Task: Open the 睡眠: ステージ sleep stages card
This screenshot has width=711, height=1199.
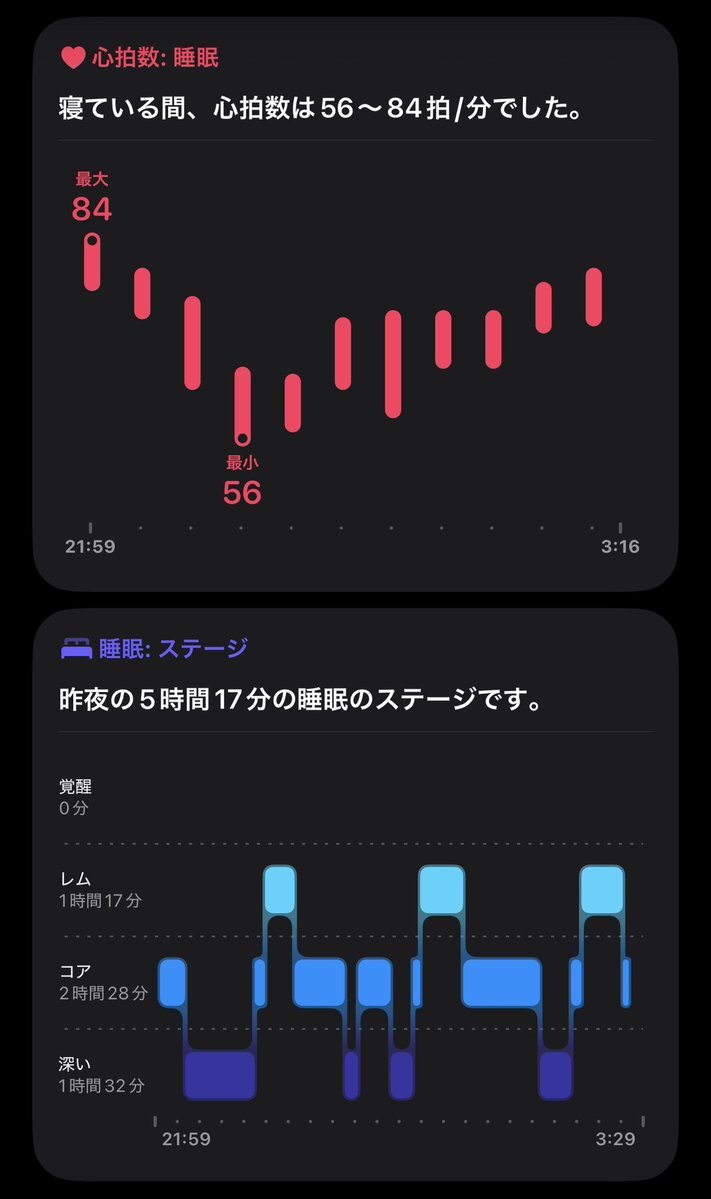Action: click(172, 648)
